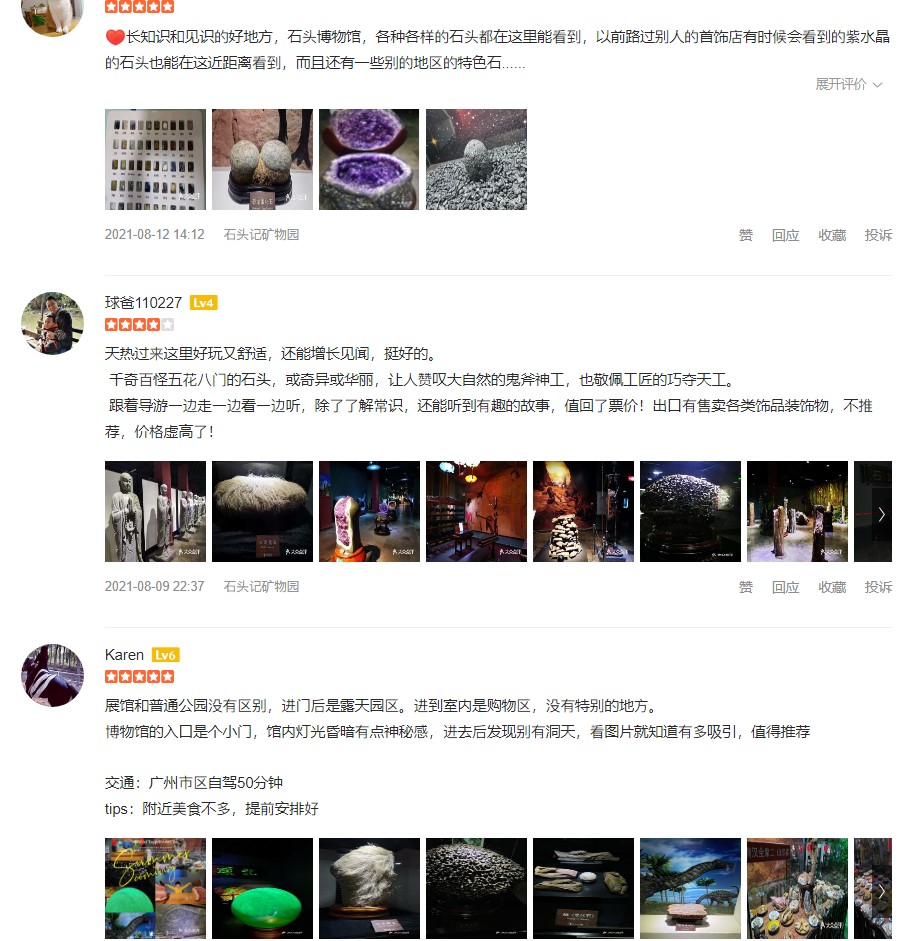Report the 2021-08-12 review with 投诉

878,235
